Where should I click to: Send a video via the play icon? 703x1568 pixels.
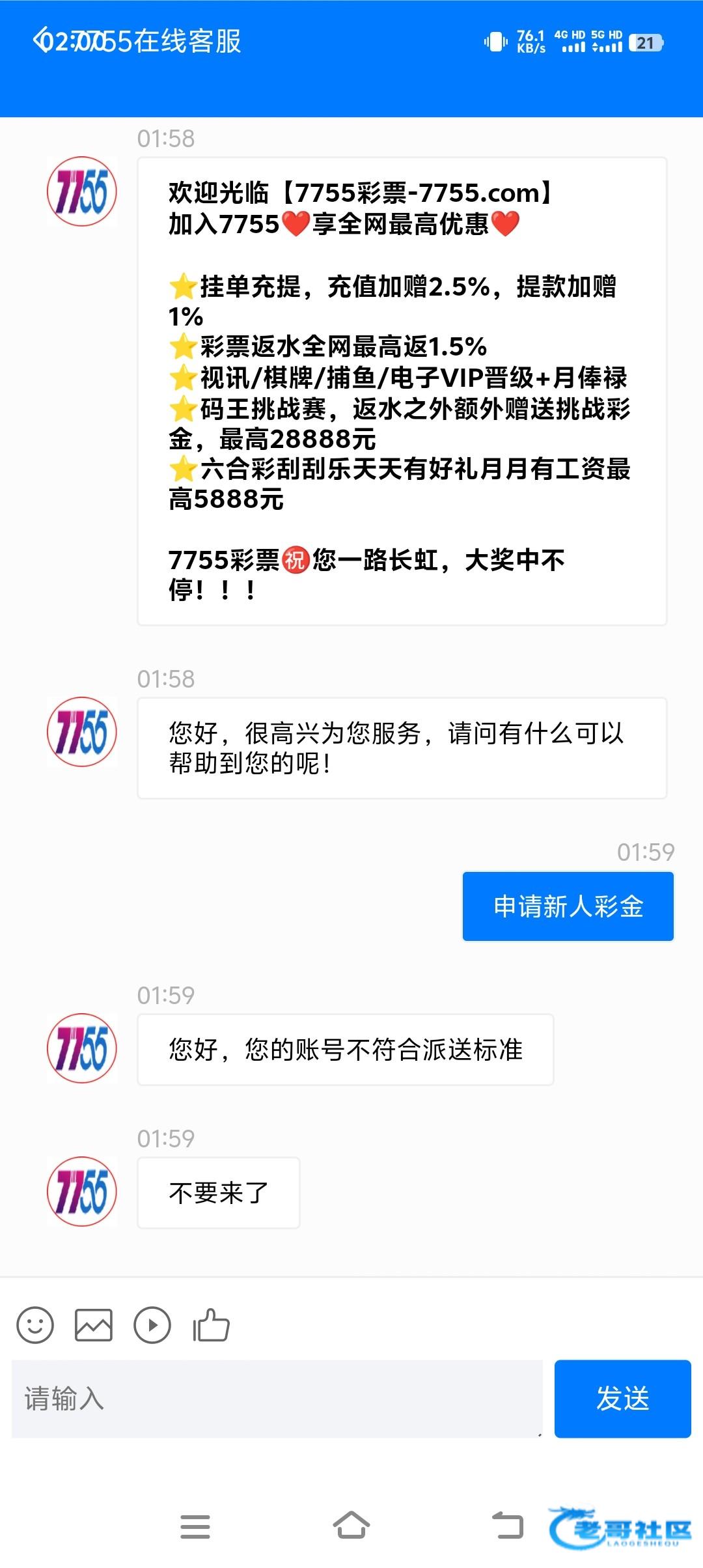(152, 1325)
